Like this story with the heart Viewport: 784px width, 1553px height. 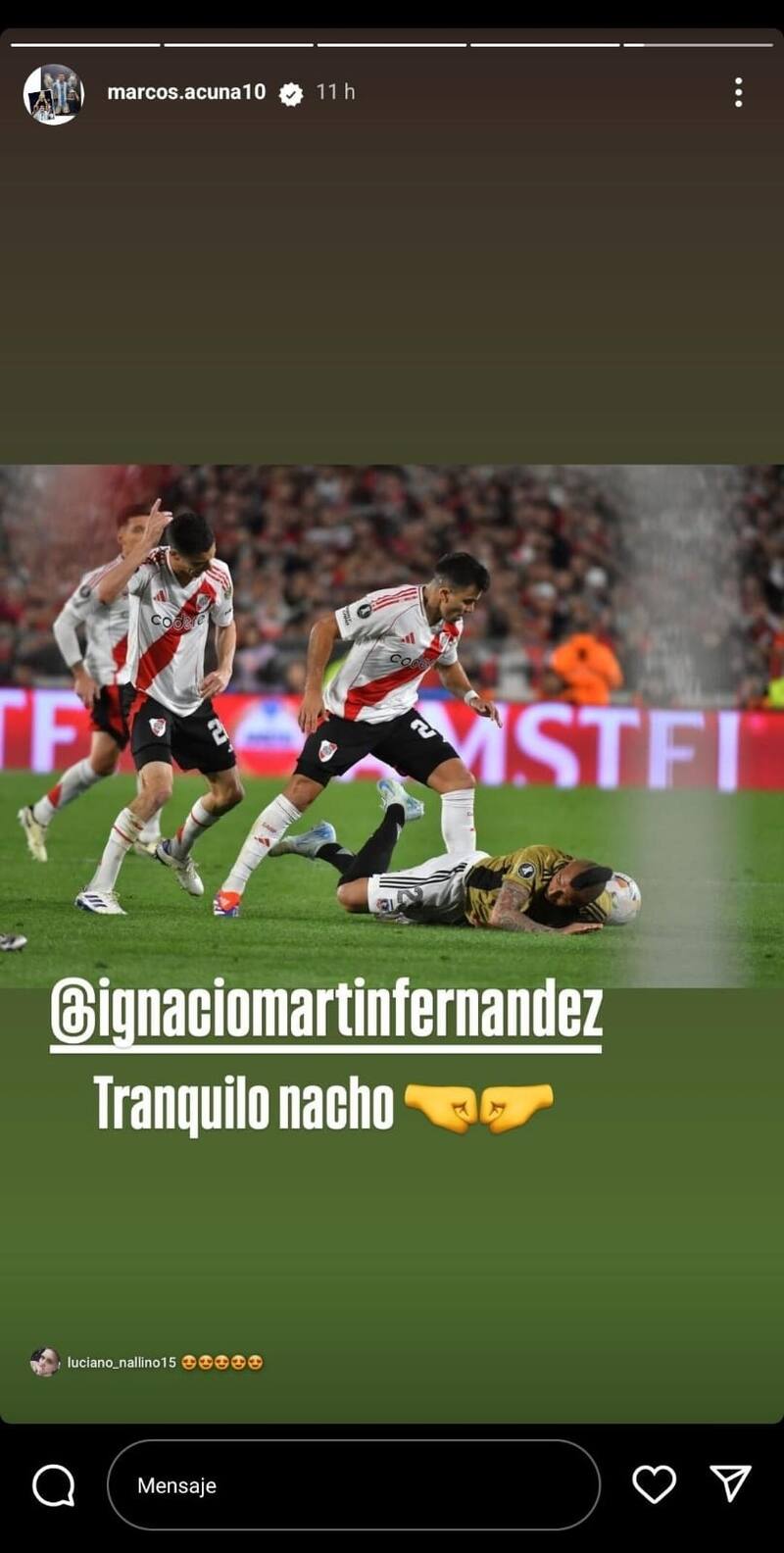tap(654, 1484)
